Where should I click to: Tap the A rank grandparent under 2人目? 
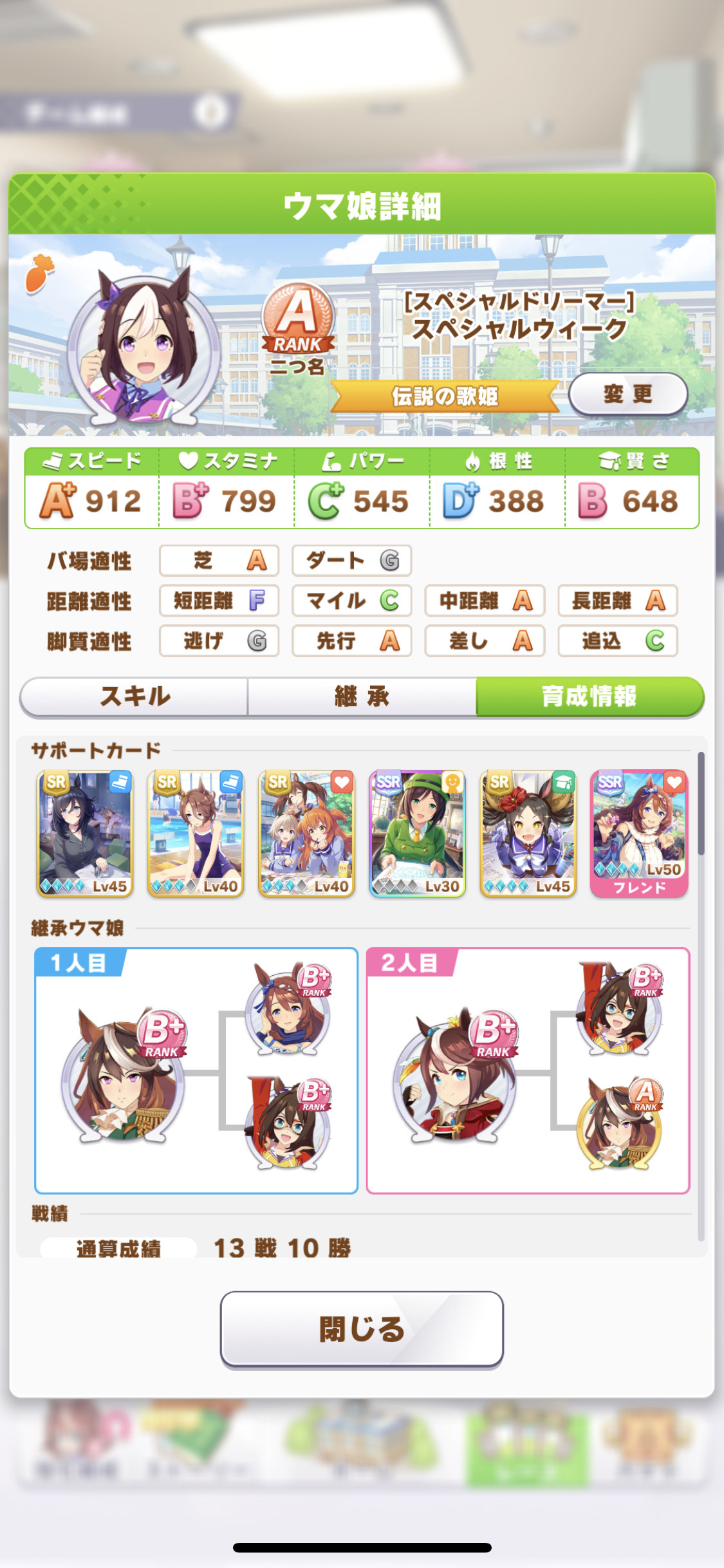tap(619, 1125)
